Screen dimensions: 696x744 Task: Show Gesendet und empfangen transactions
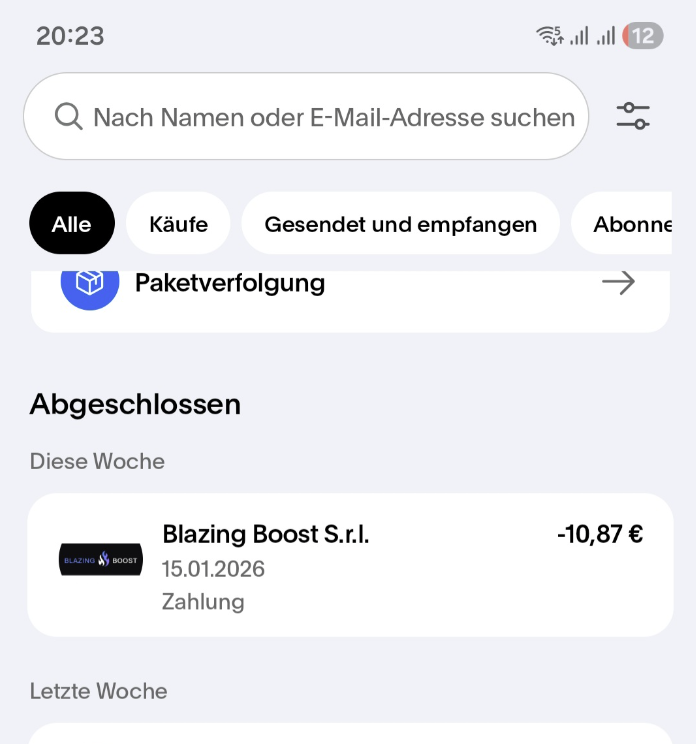[x=400, y=224]
